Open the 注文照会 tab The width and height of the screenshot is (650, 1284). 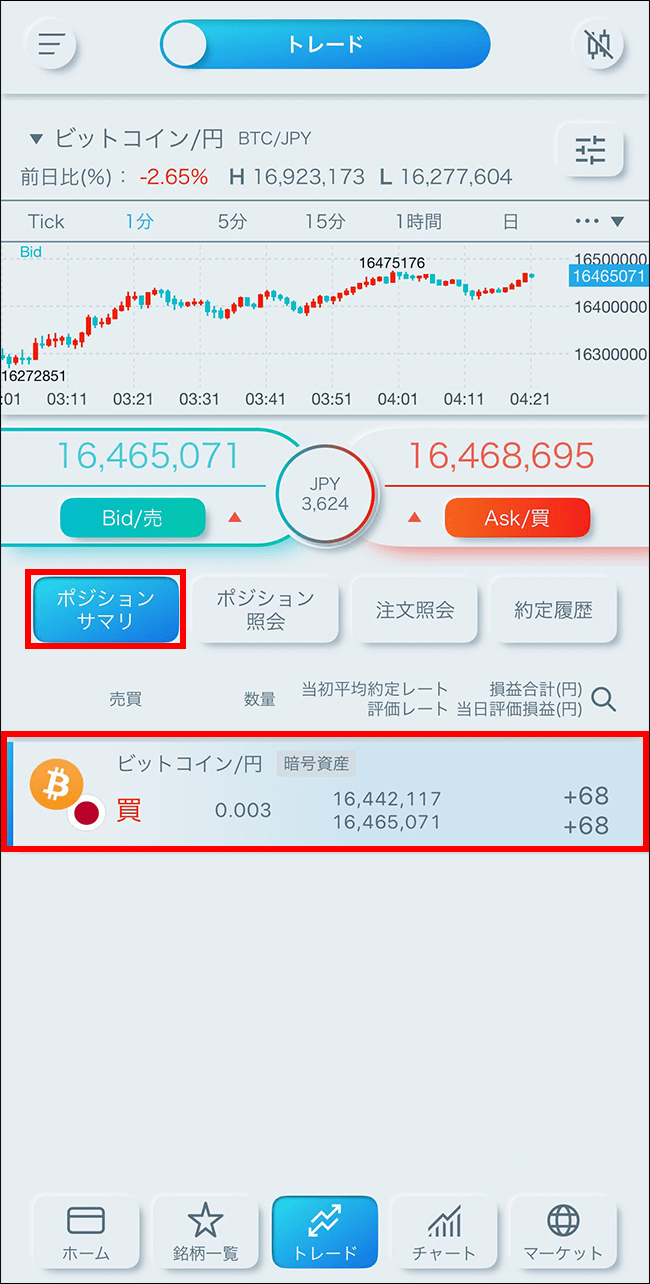click(x=414, y=610)
